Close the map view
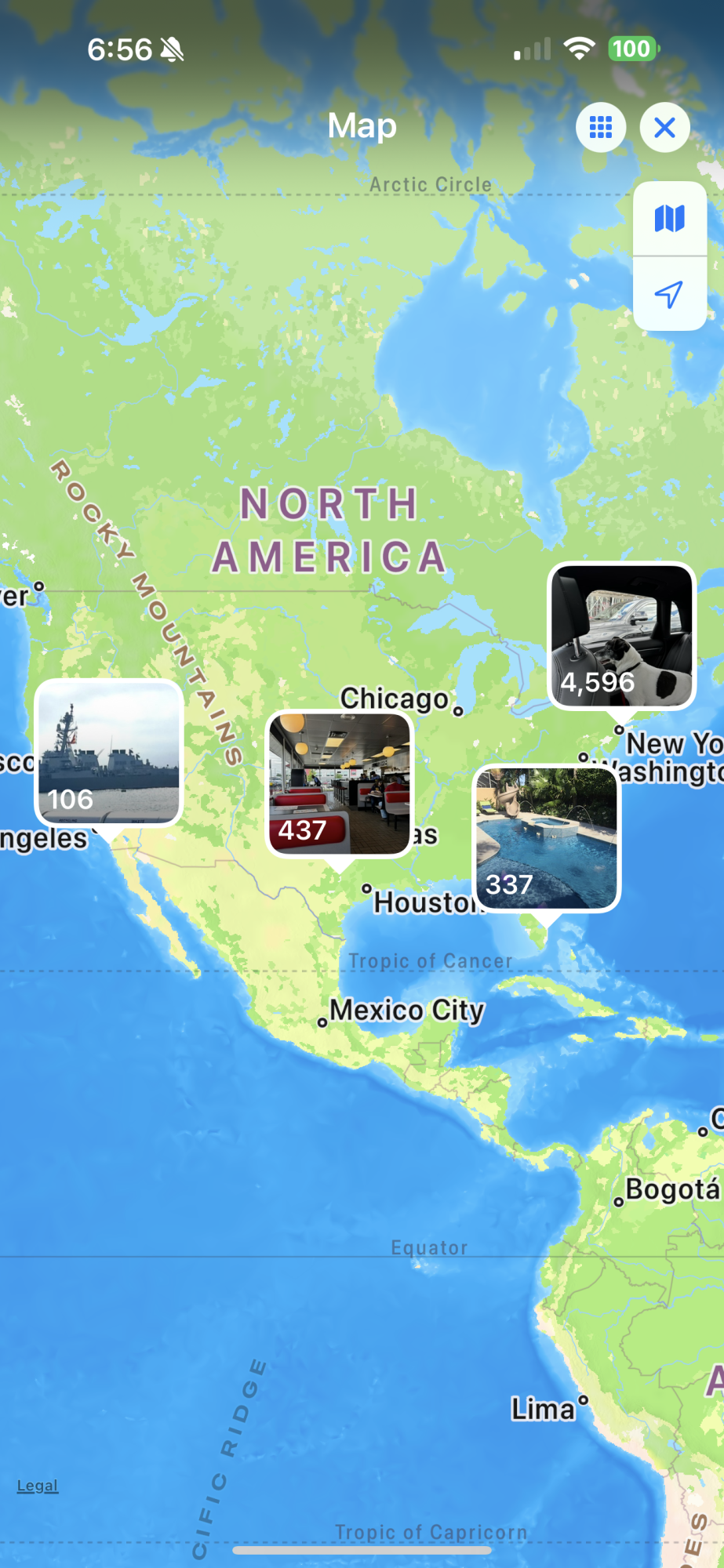 pos(664,127)
